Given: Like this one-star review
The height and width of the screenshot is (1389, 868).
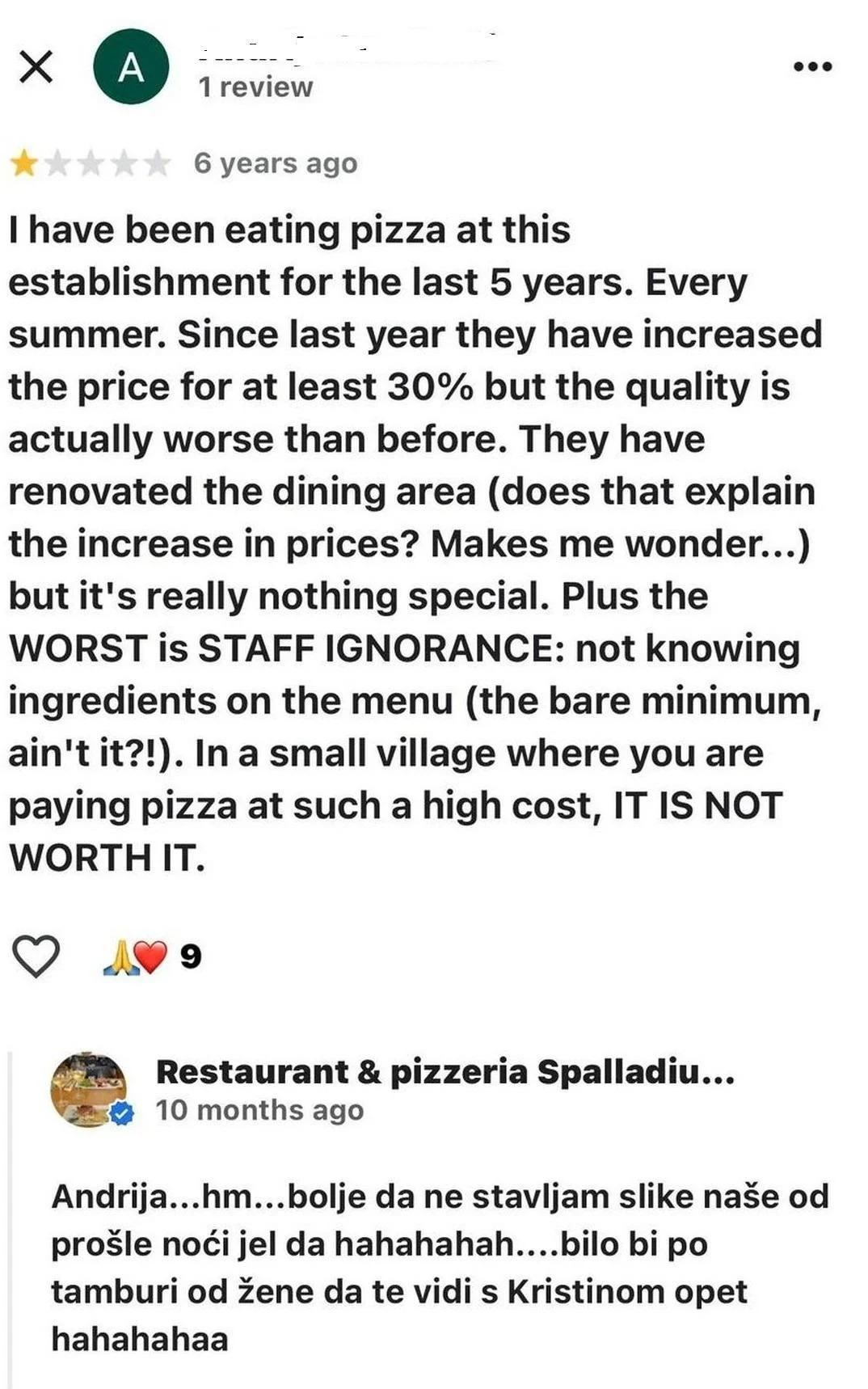Looking at the screenshot, I should [x=36, y=956].
